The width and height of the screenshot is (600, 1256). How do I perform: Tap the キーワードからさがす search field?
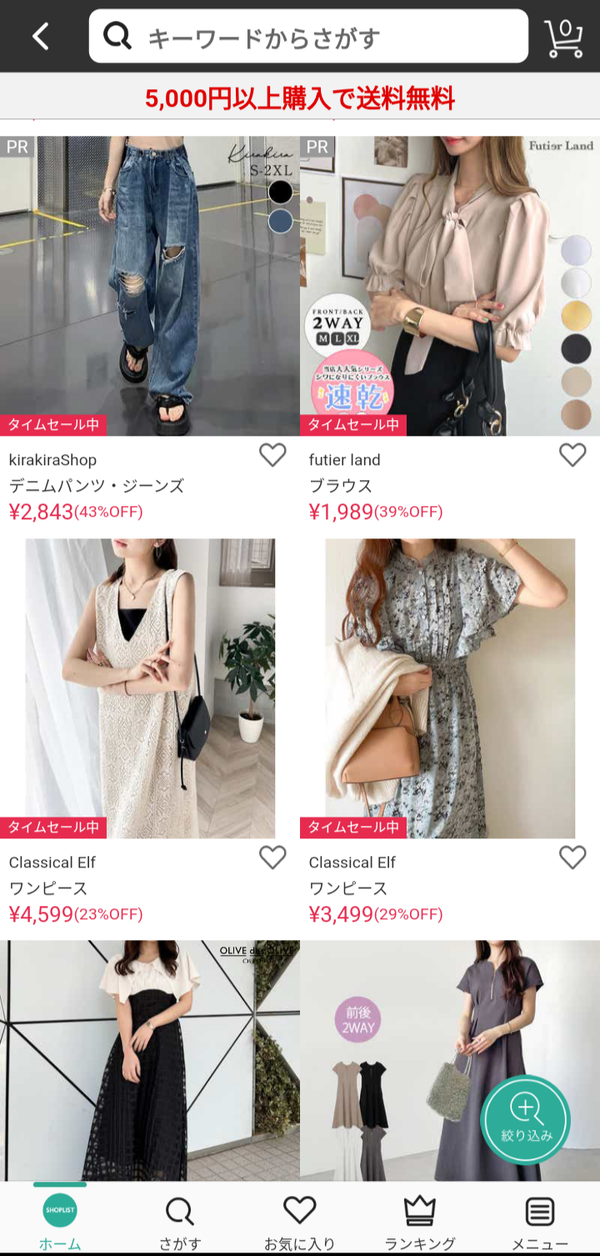308,37
